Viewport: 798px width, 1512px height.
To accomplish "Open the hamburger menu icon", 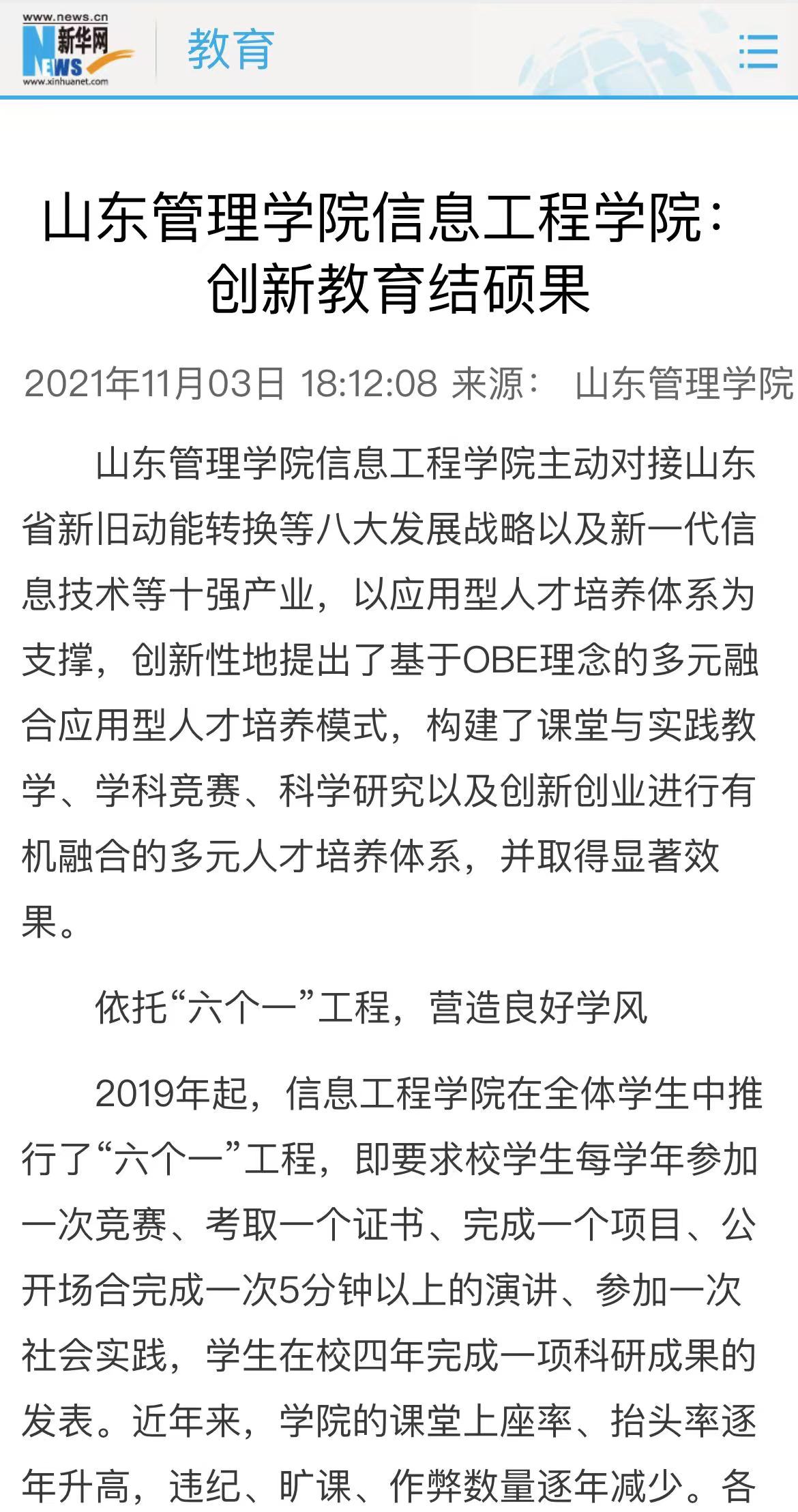I will click(x=758, y=51).
